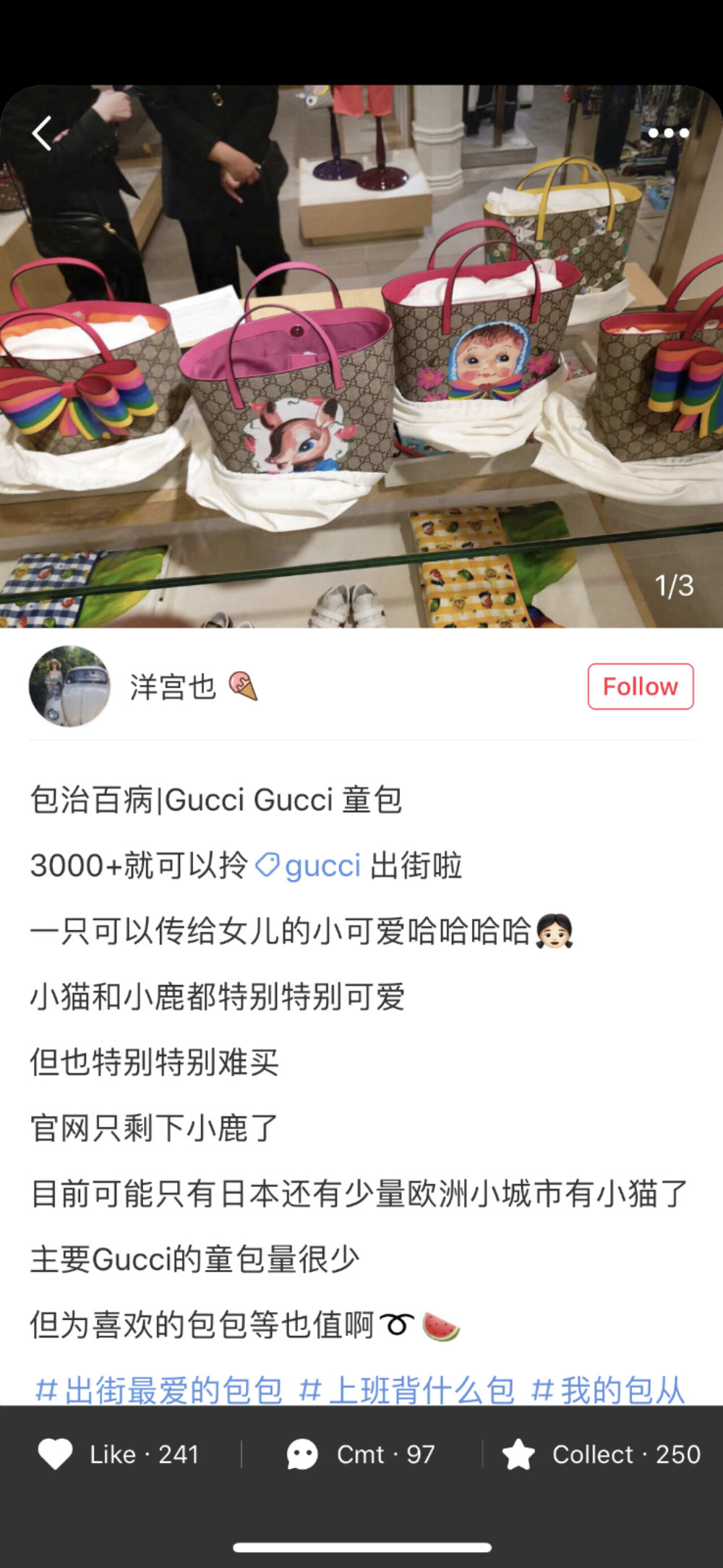
Task: Open the three-dot overflow menu
Action: click(x=668, y=133)
